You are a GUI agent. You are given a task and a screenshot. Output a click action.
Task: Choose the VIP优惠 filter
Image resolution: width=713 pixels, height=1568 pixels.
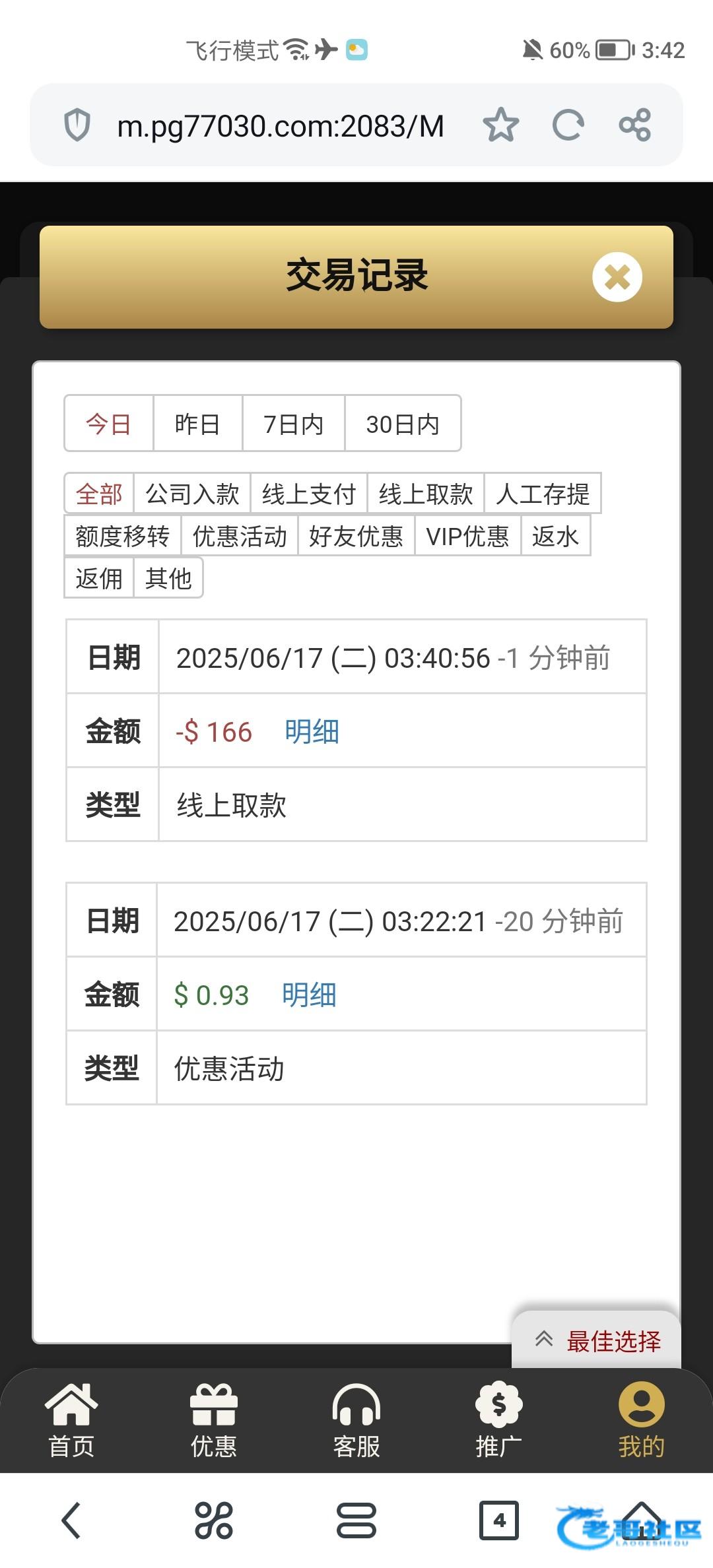coord(468,536)
